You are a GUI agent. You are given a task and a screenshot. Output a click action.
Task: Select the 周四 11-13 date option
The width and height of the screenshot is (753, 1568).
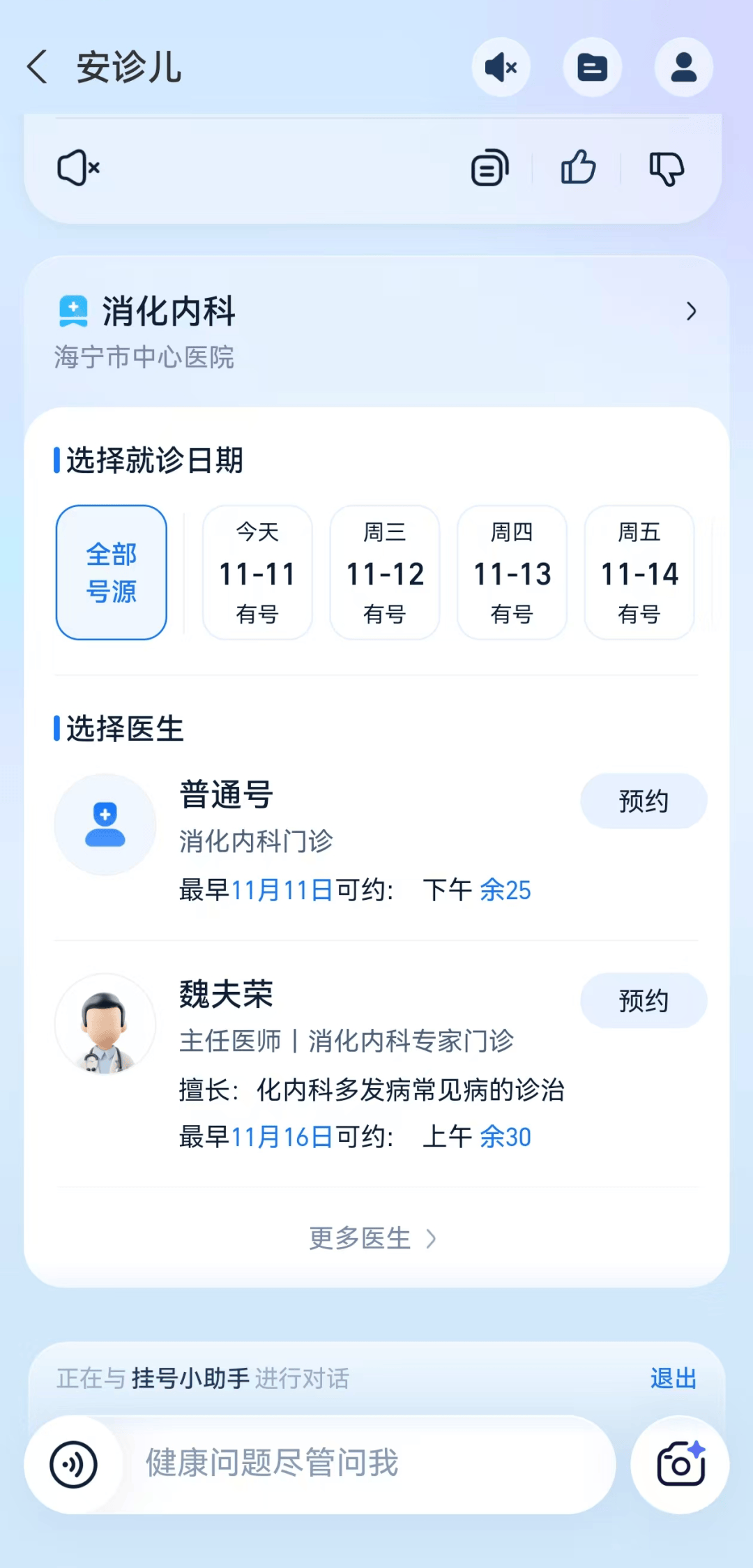[x=511, y=572]
